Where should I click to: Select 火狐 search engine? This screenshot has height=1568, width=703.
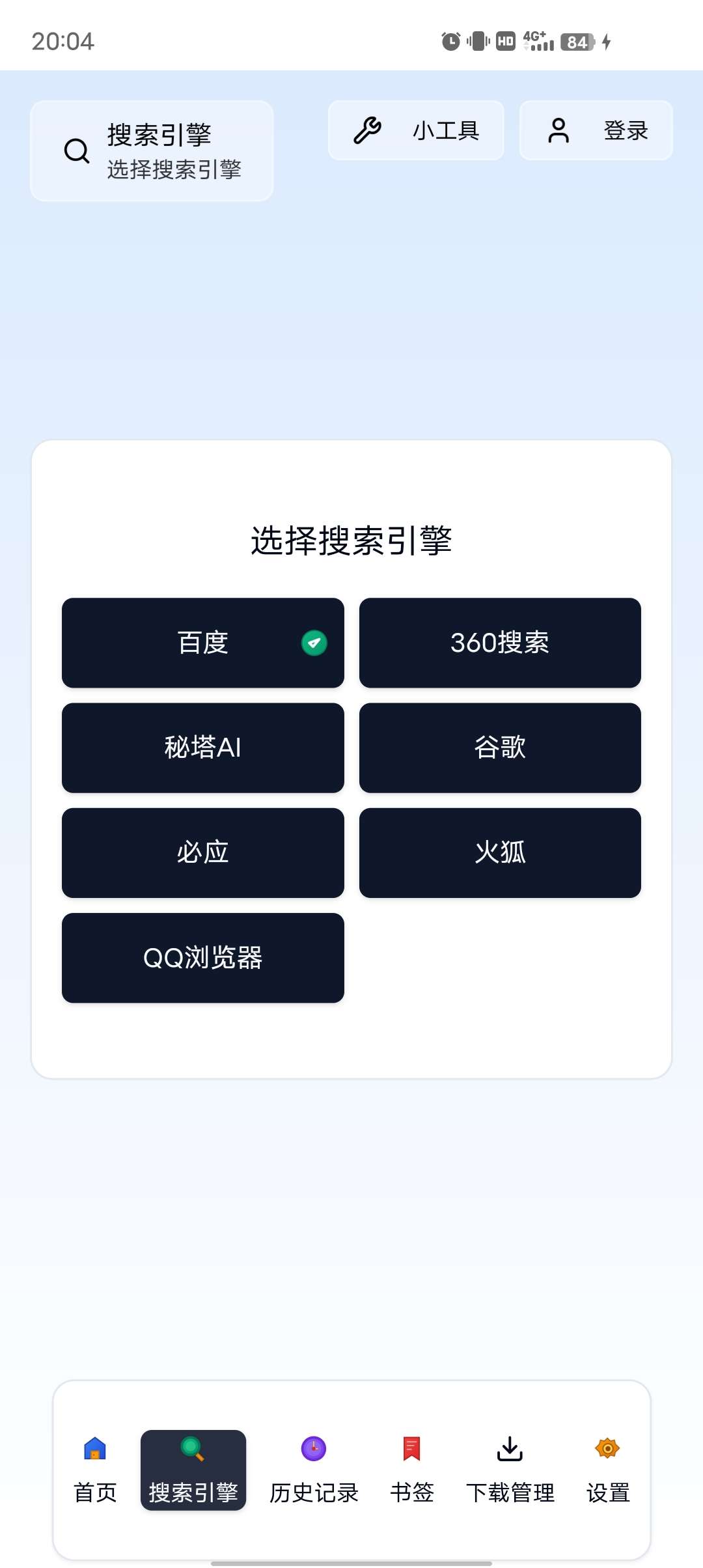pos(500,852)
